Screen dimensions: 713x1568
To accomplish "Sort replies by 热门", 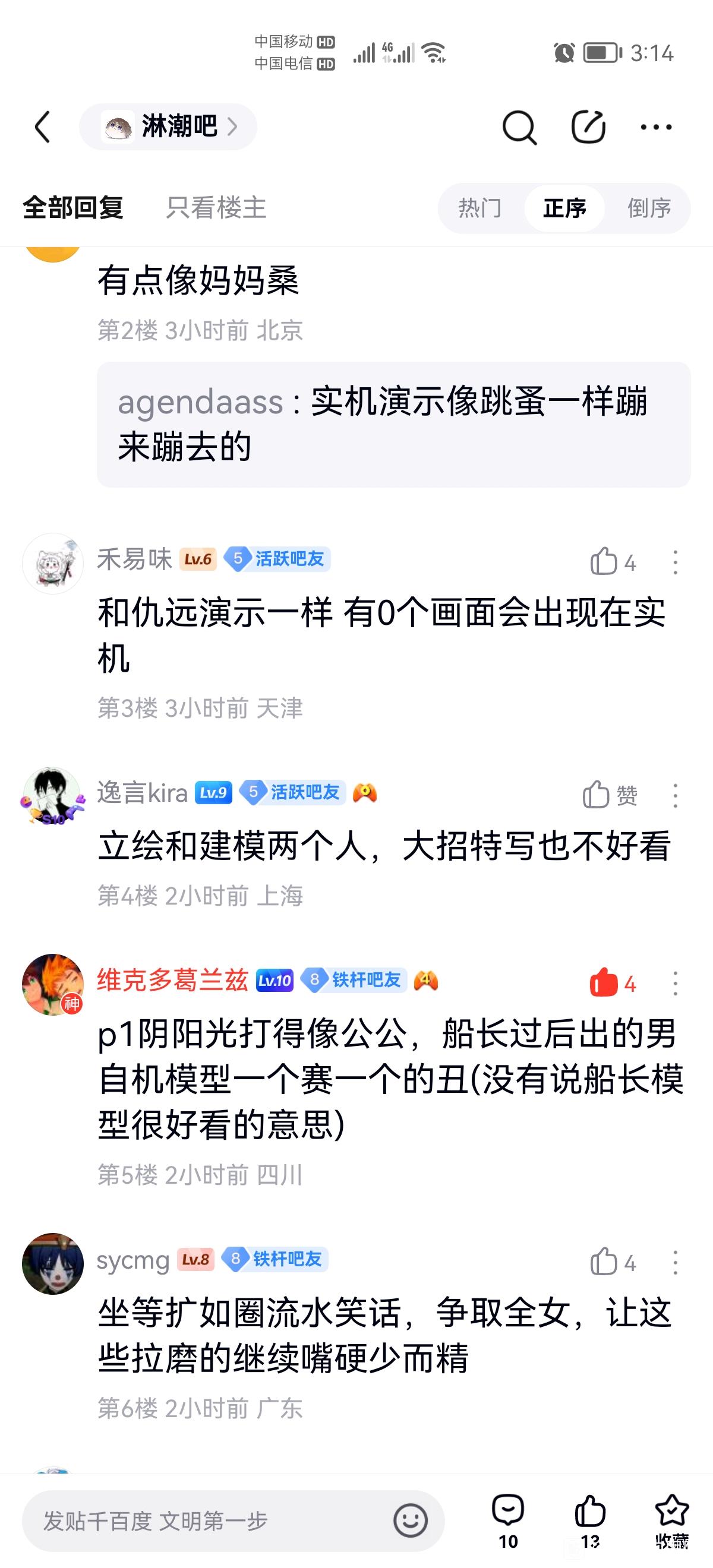I will pos(480,208).
